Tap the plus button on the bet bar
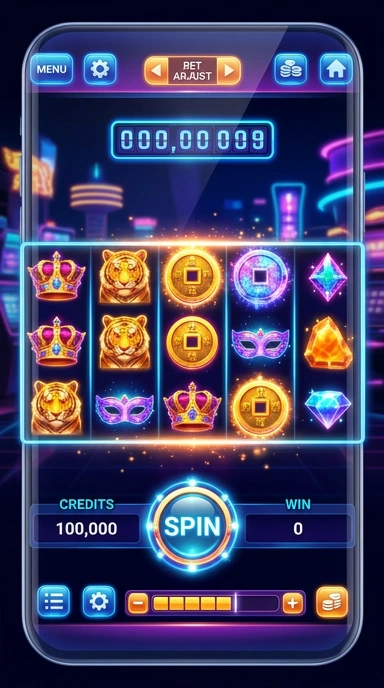The width and height of the screenshot is (384, 688). pyautogui.click(x=293, y=604)
